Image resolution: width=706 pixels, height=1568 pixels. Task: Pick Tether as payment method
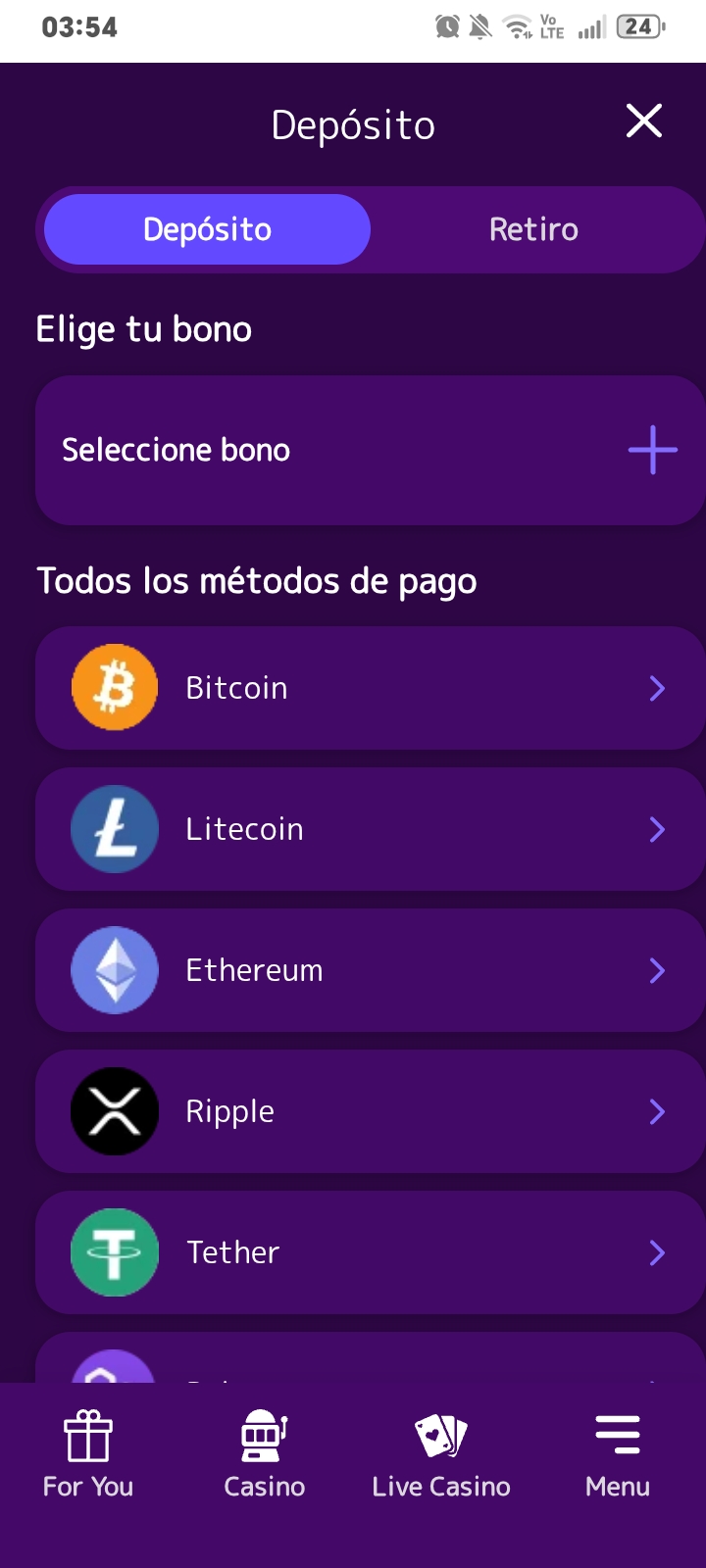click(x=371, y=1252)
